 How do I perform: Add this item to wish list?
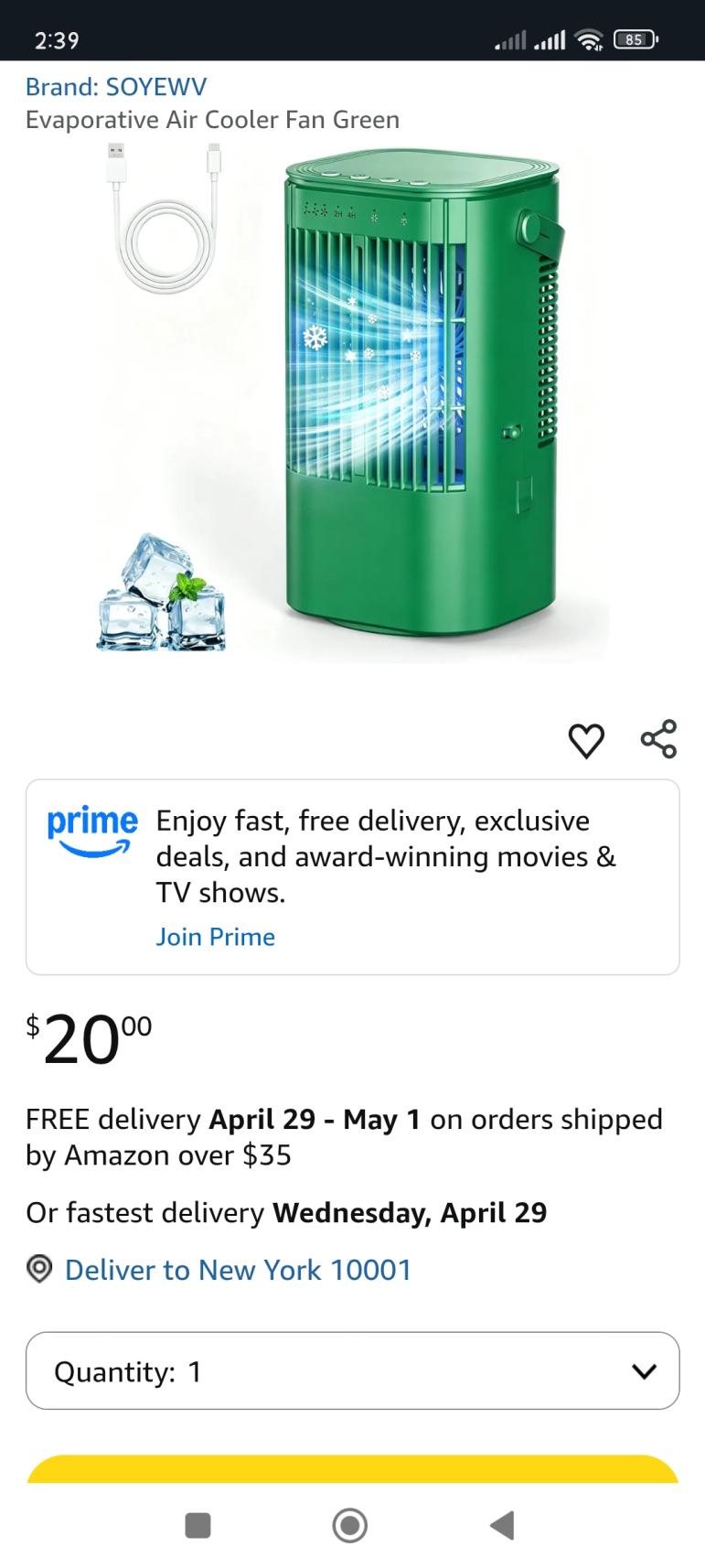[x=586, y=740]
